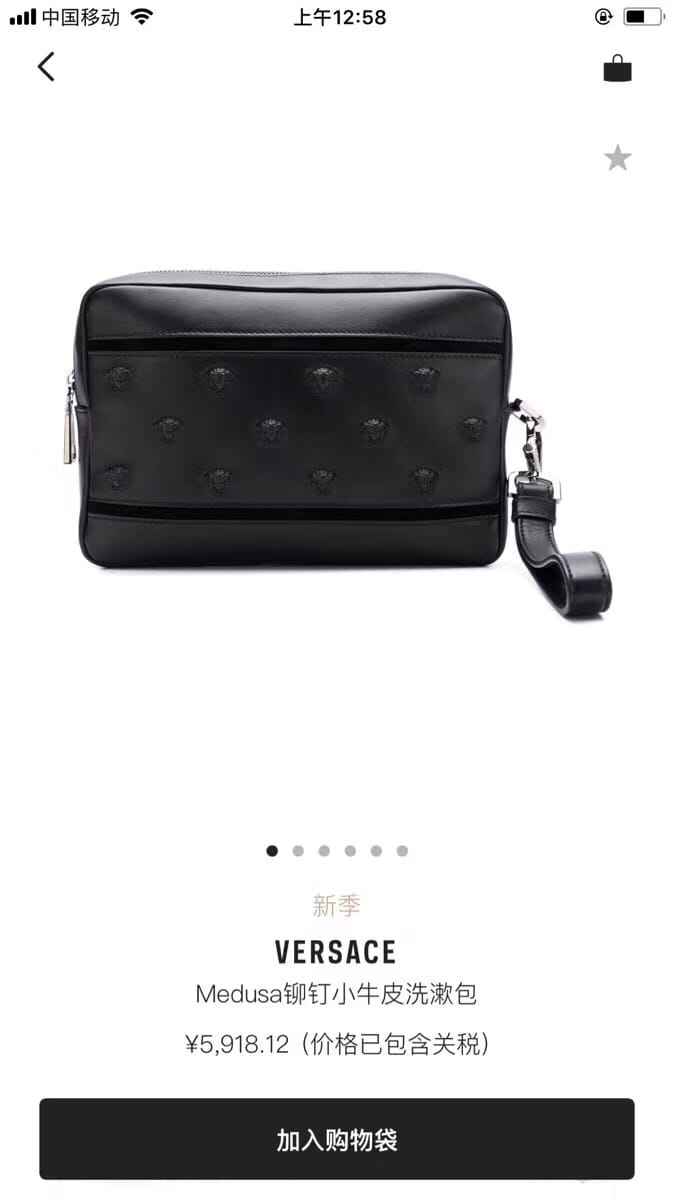The width and height of the screenshot is (674, 1200).
Task: Open the shopping bag
Action: click(x=617, y=68)
